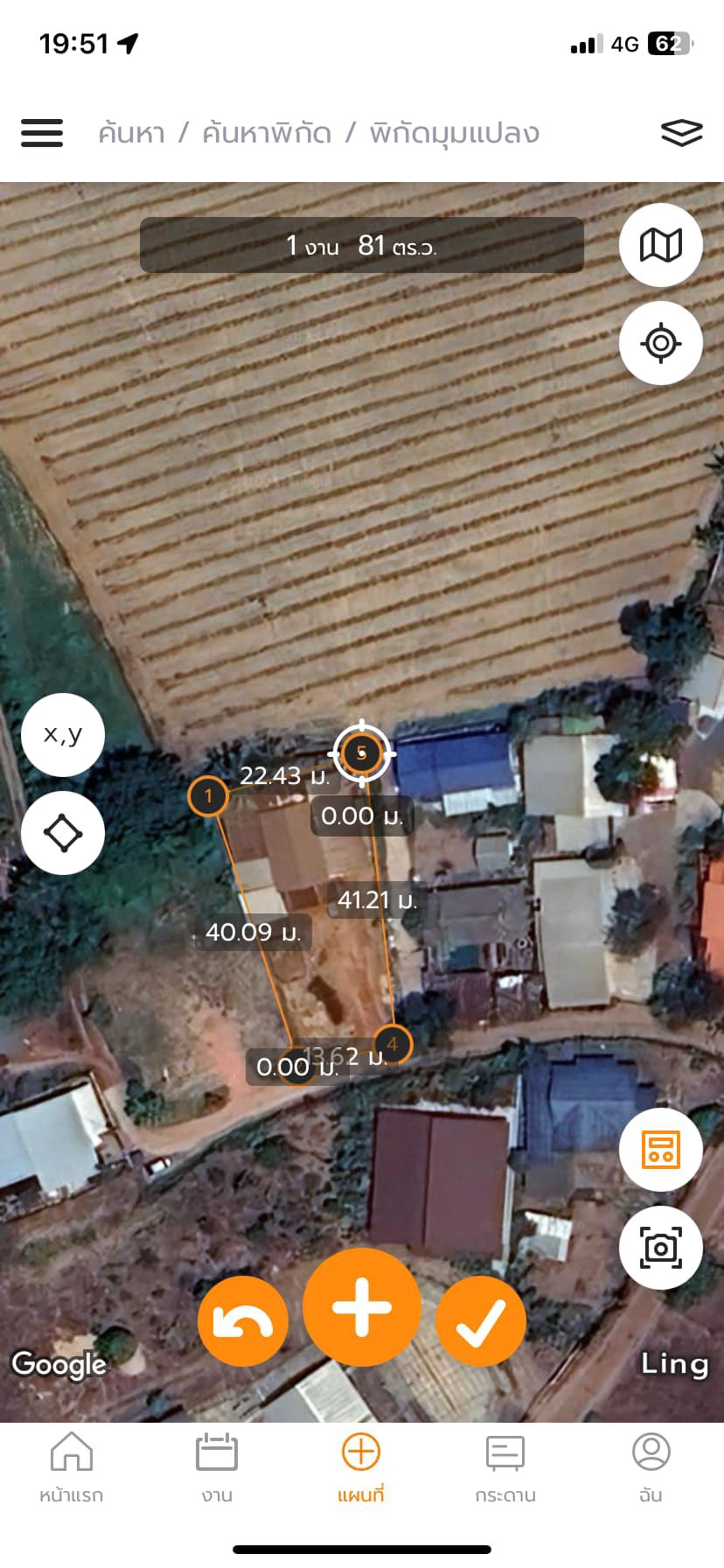Tap the 1 งาน 81 ตร.ว. area label
The height and width of the screenshot is (1568, 724).
click(362, 246)
